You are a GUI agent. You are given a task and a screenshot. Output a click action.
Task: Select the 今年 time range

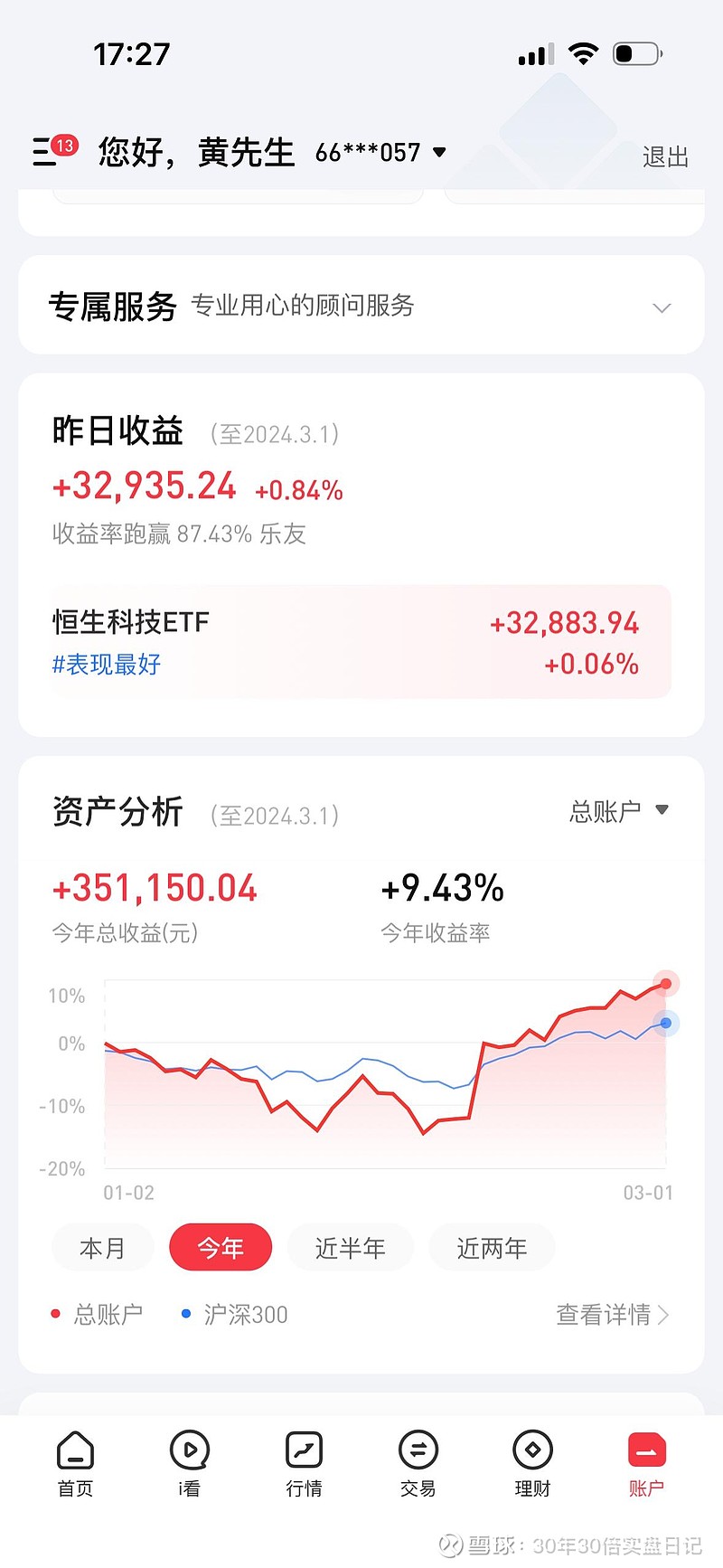coord(221,1248)
